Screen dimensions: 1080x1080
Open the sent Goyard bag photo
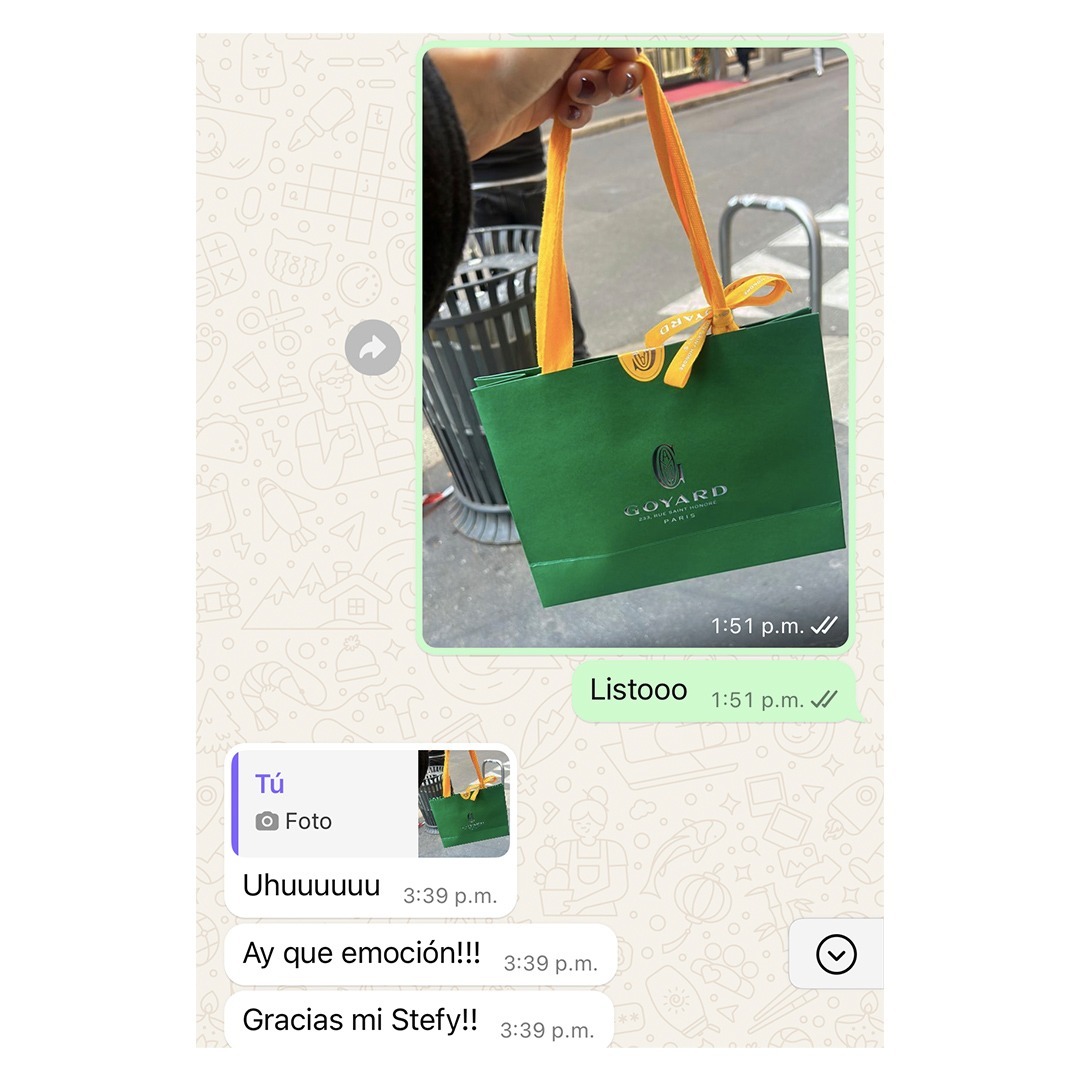pos(635,347)
